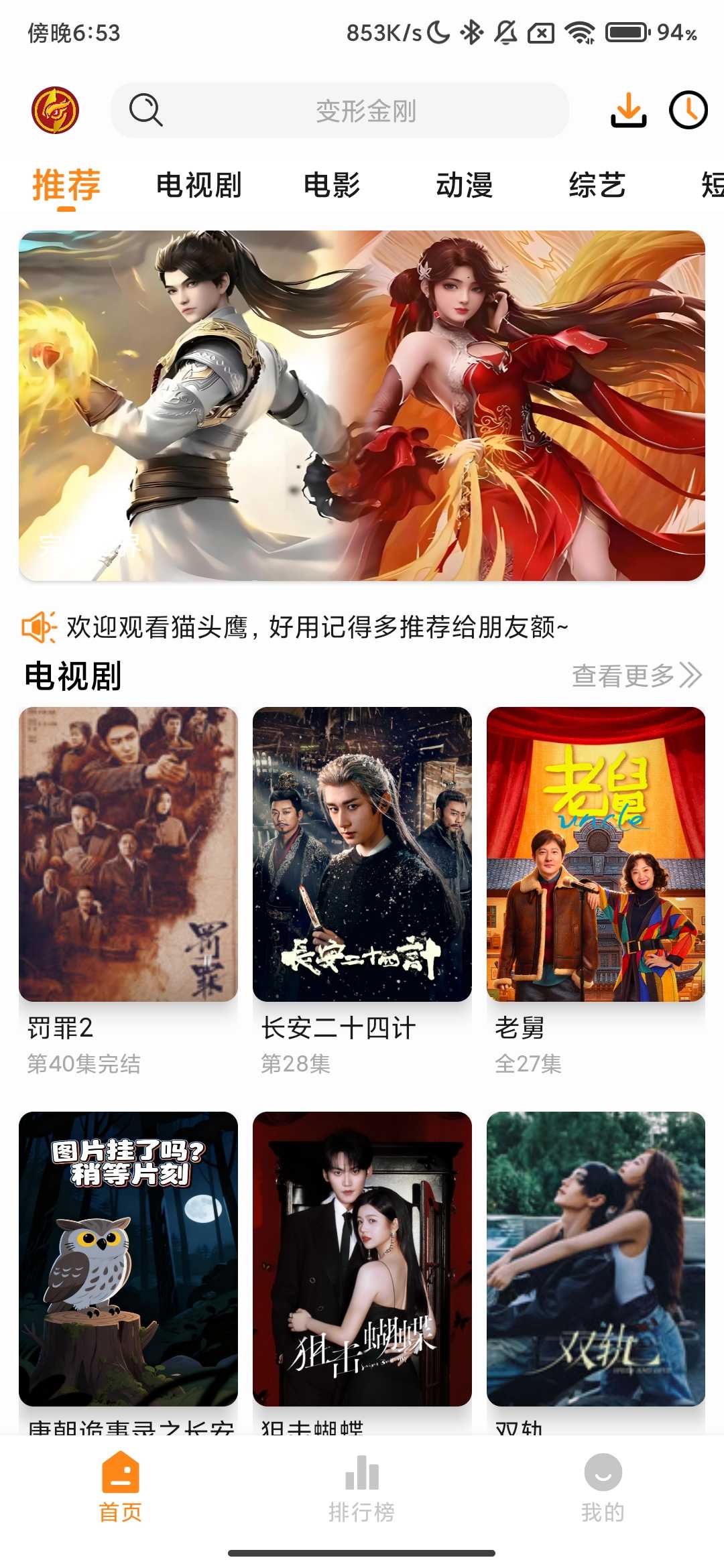Go to the 排行榜 tab
The width and height of the screenshot is (724, 1568).
(362, 1486)
